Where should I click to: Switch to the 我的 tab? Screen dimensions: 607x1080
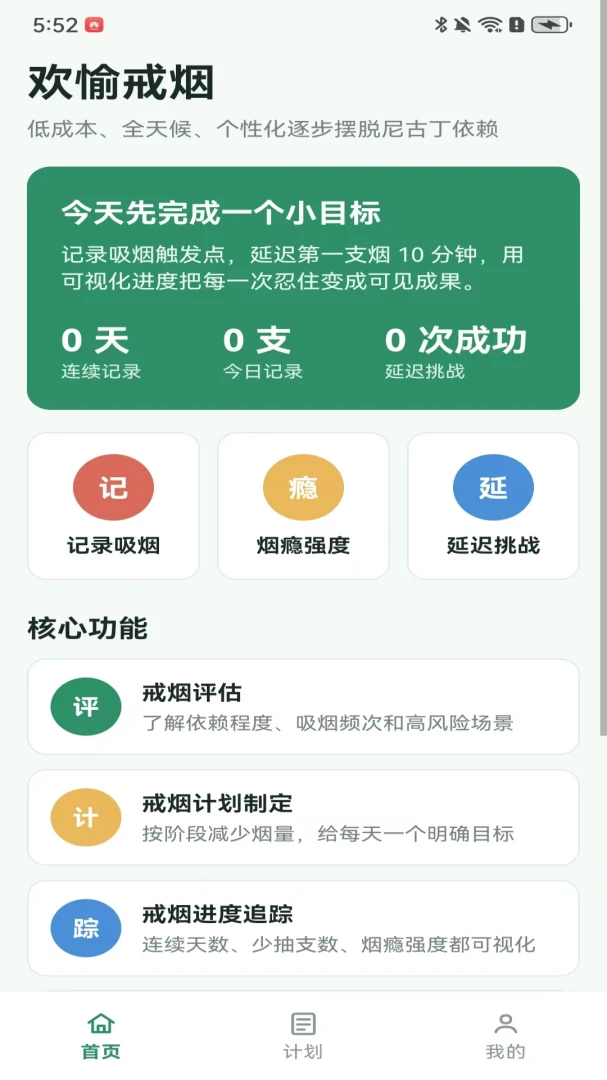click(505, 1036)
